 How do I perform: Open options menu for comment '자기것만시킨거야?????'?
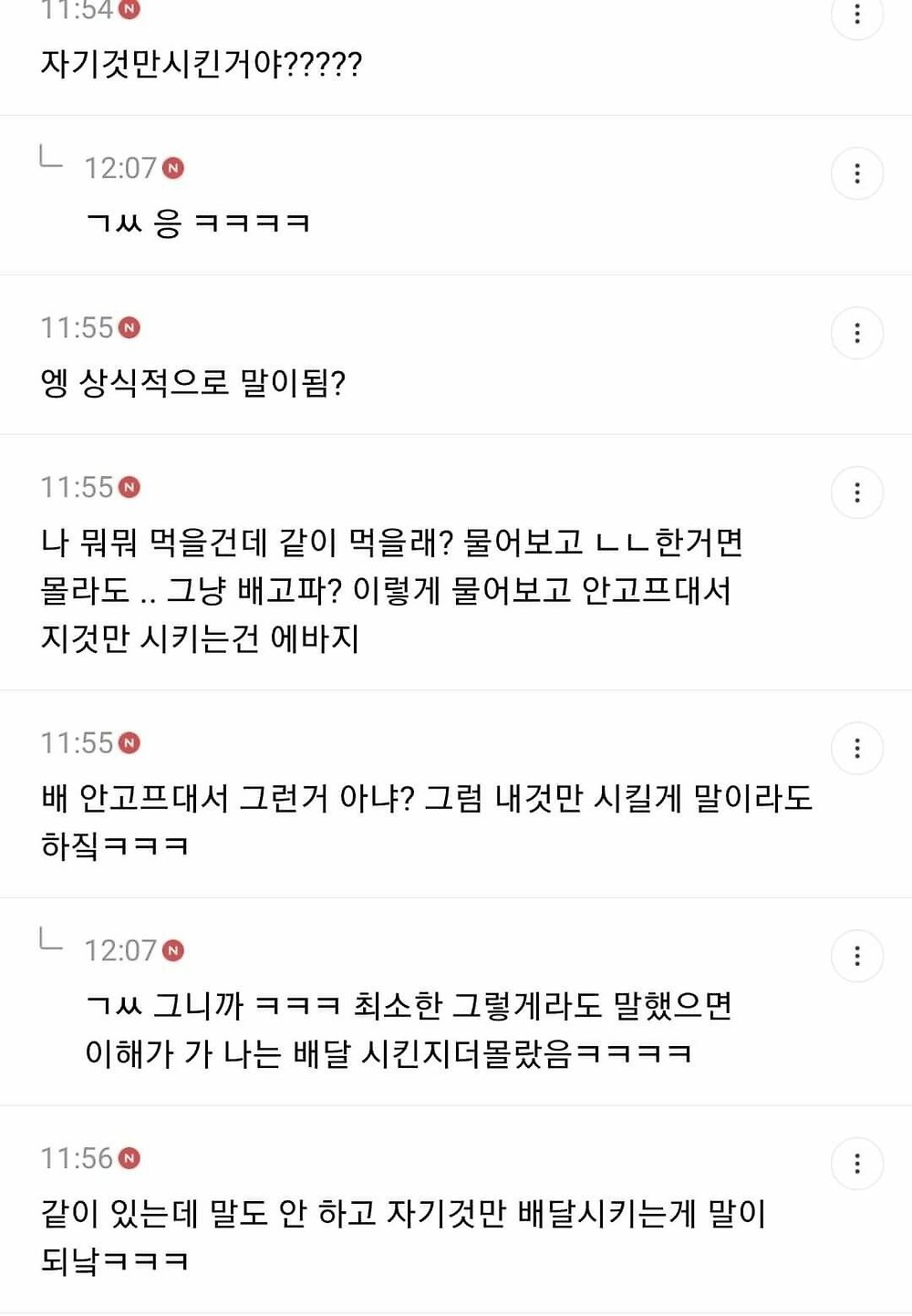856,14
